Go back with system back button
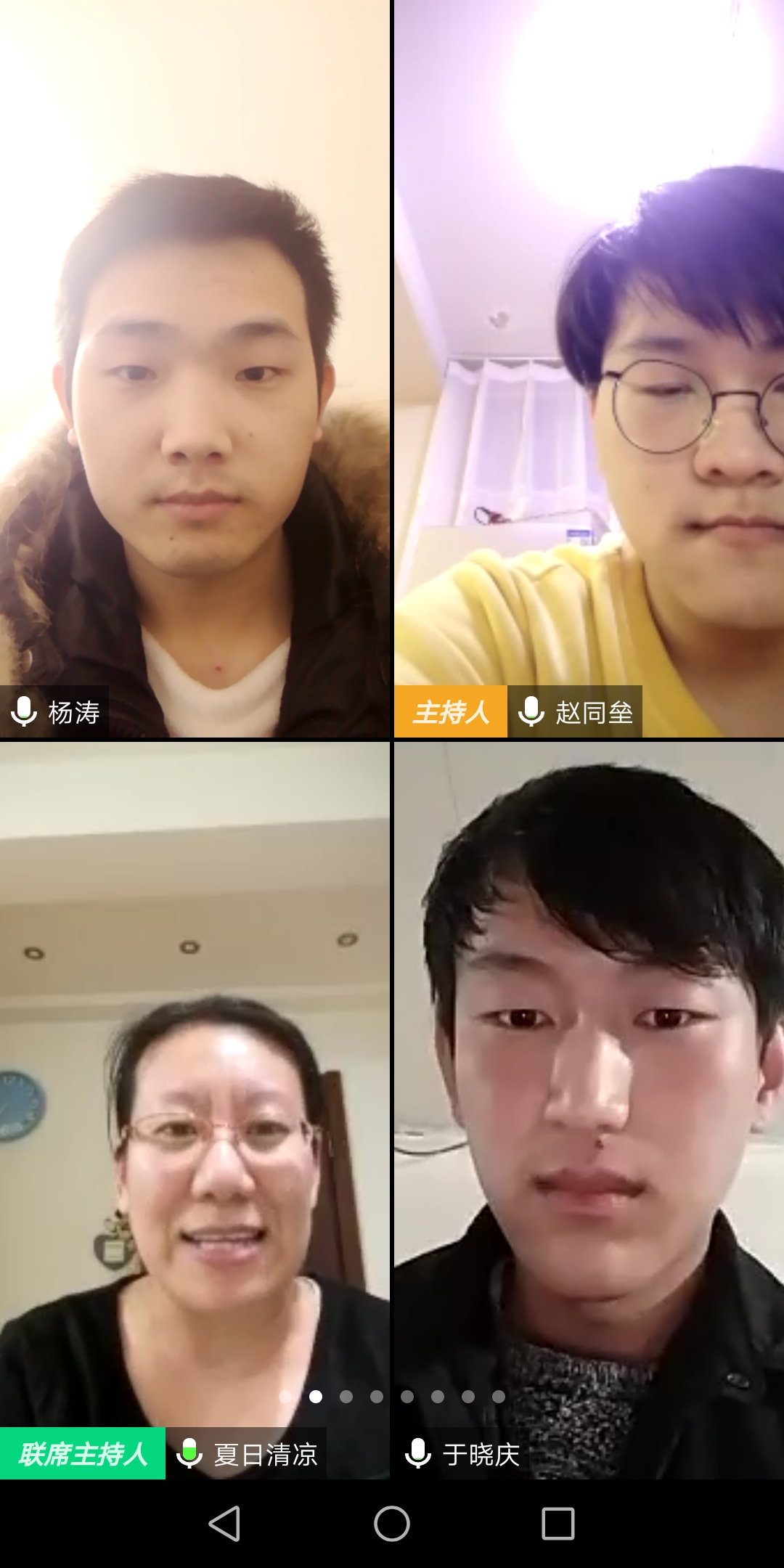Image resolution: width=784 pixels, height=1568 pixels. [225, 1523]
